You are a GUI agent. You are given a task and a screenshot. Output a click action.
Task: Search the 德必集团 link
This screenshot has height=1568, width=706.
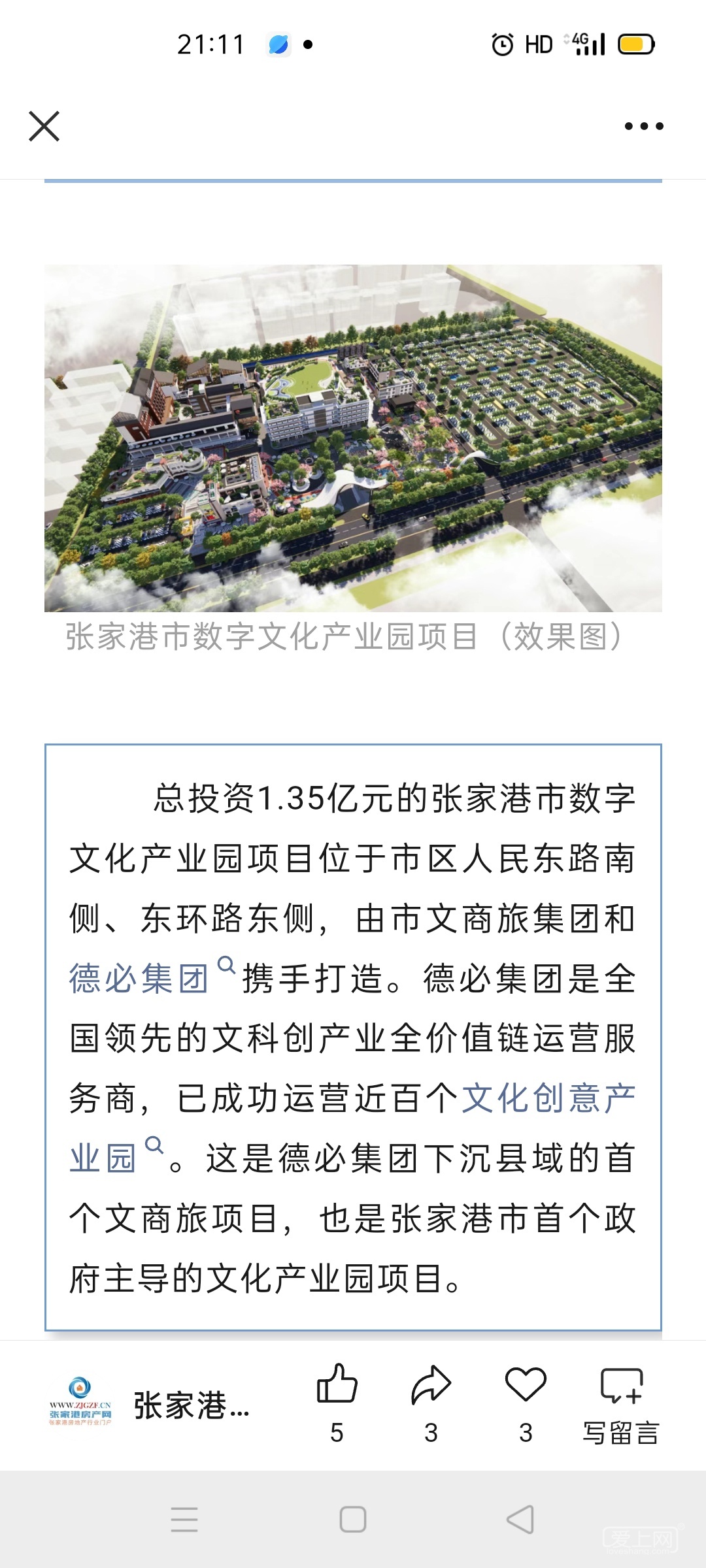(139, 979)
